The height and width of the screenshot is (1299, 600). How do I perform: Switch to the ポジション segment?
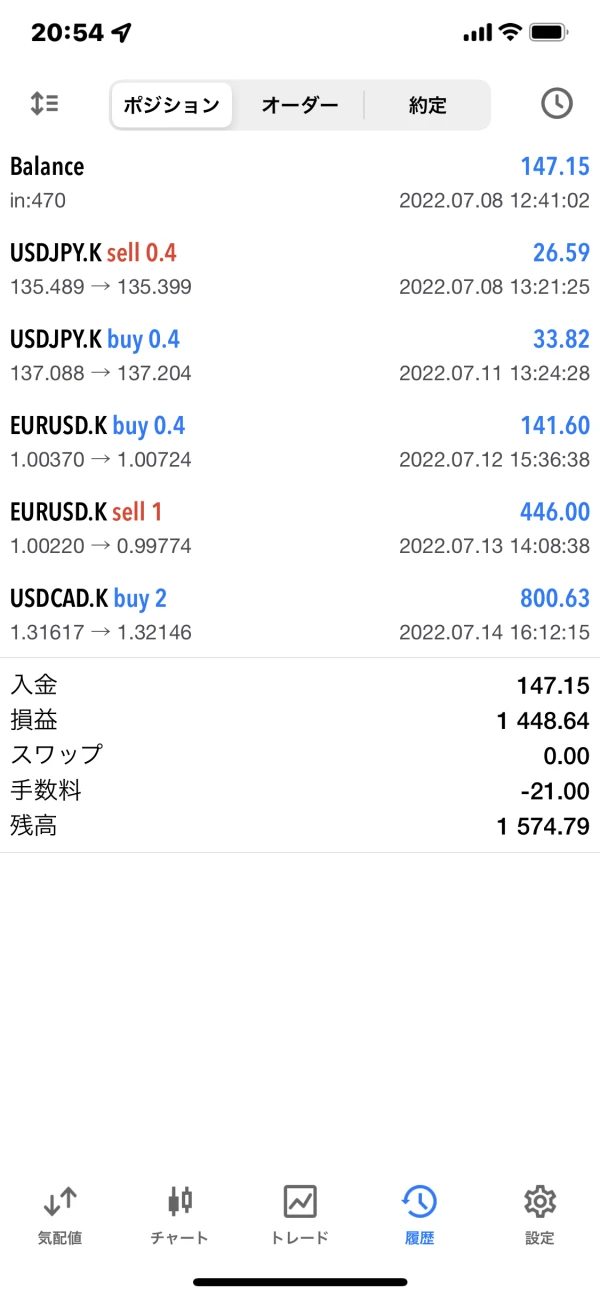172,105
